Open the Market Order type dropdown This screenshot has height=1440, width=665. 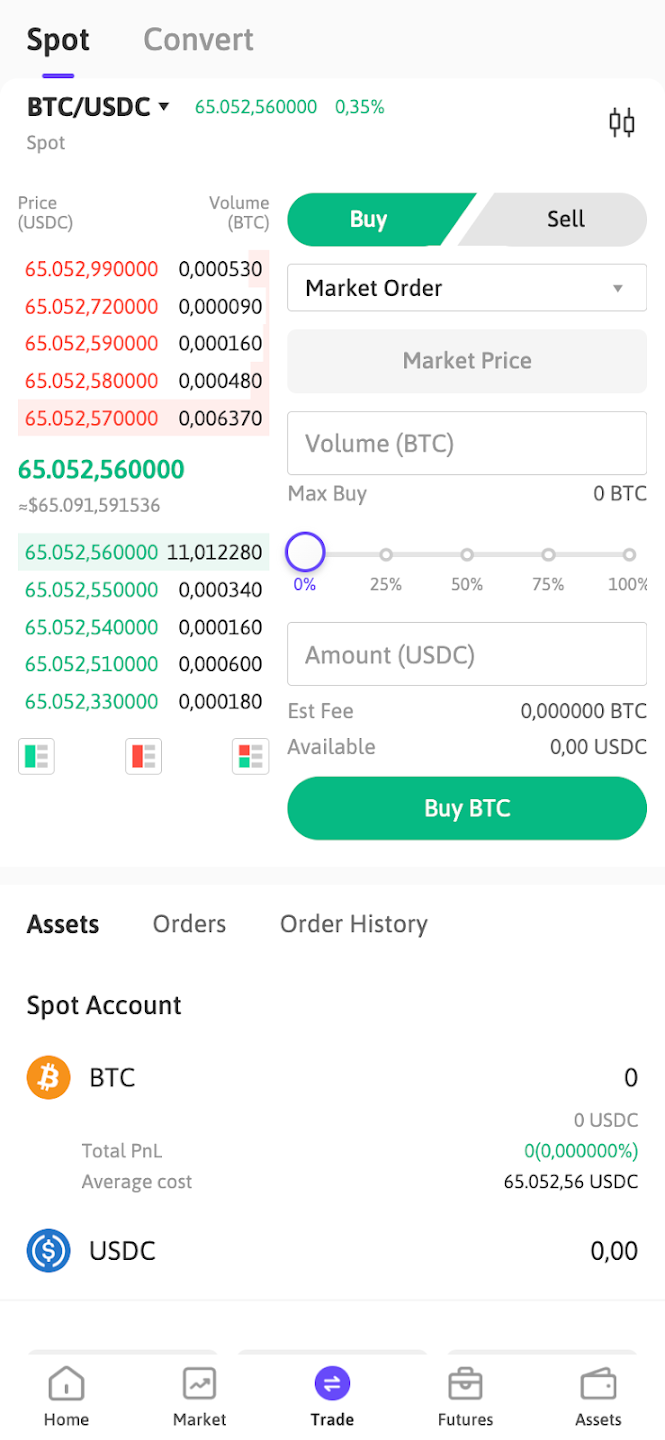(x=467, y=288)
